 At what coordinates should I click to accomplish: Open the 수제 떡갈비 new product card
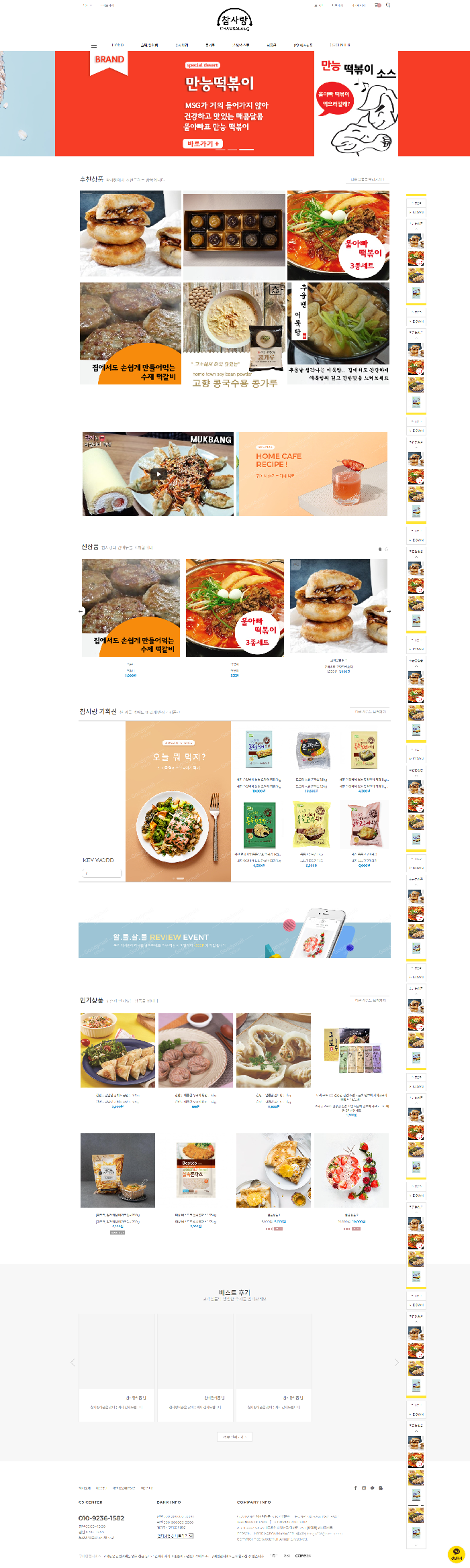click(x=131, y=607)
